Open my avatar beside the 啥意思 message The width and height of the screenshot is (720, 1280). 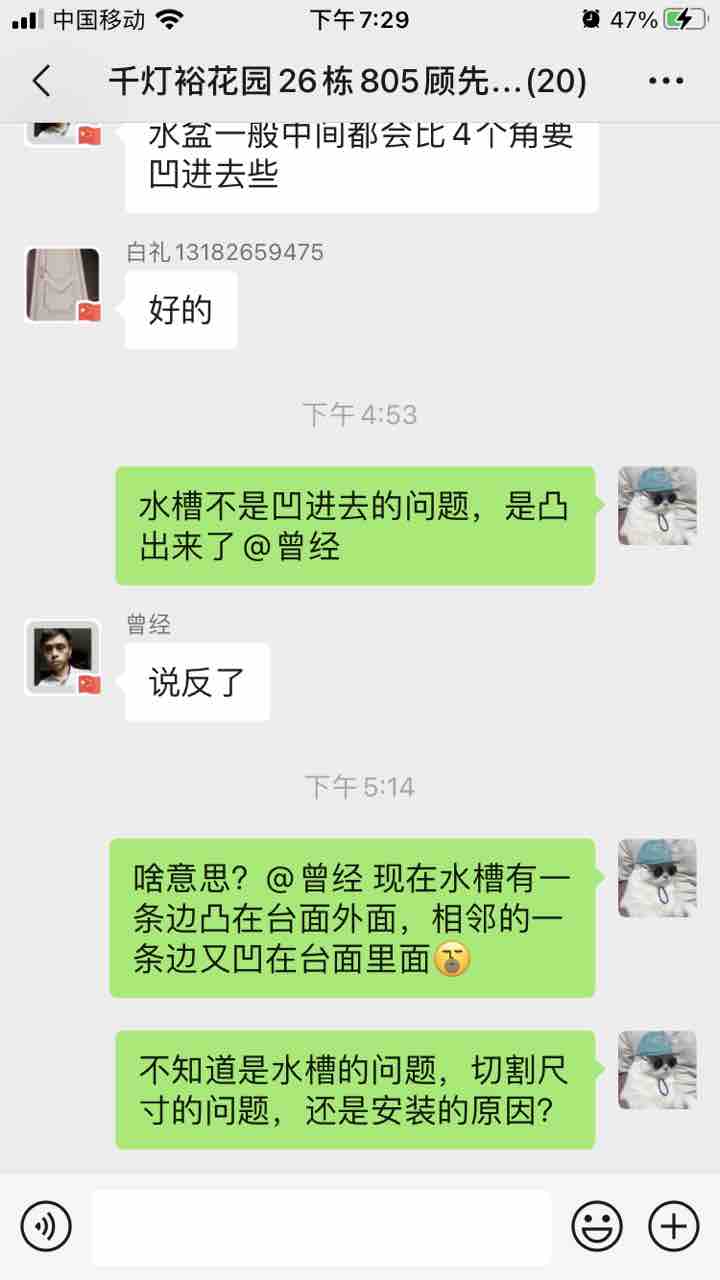pyautogui.click(x=657, y=878)
